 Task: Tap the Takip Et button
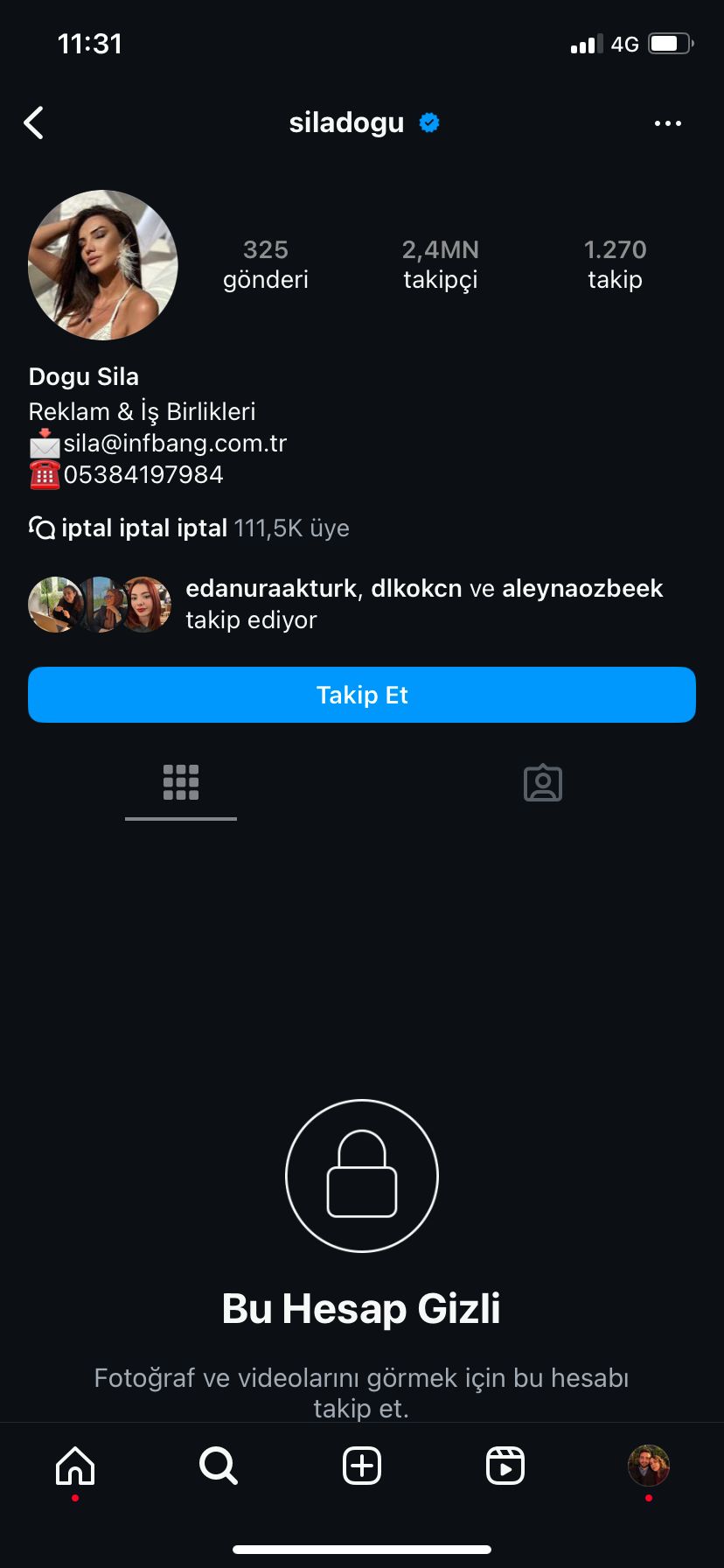362,695
